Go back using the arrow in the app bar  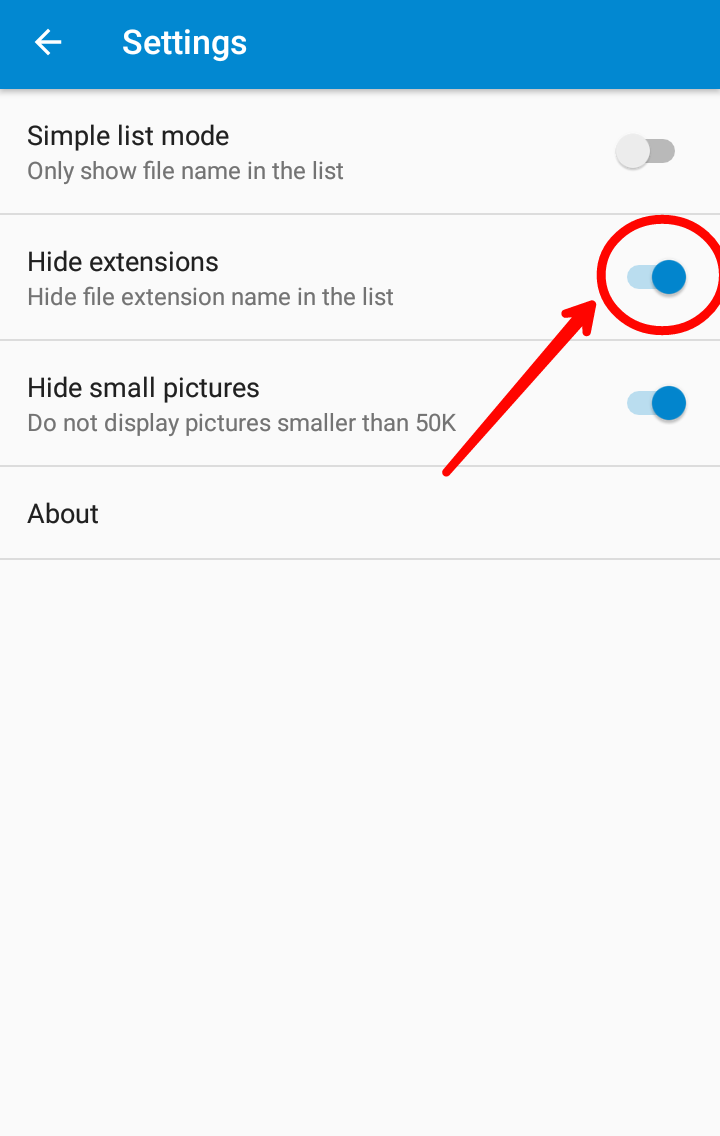tap(48, 43)
